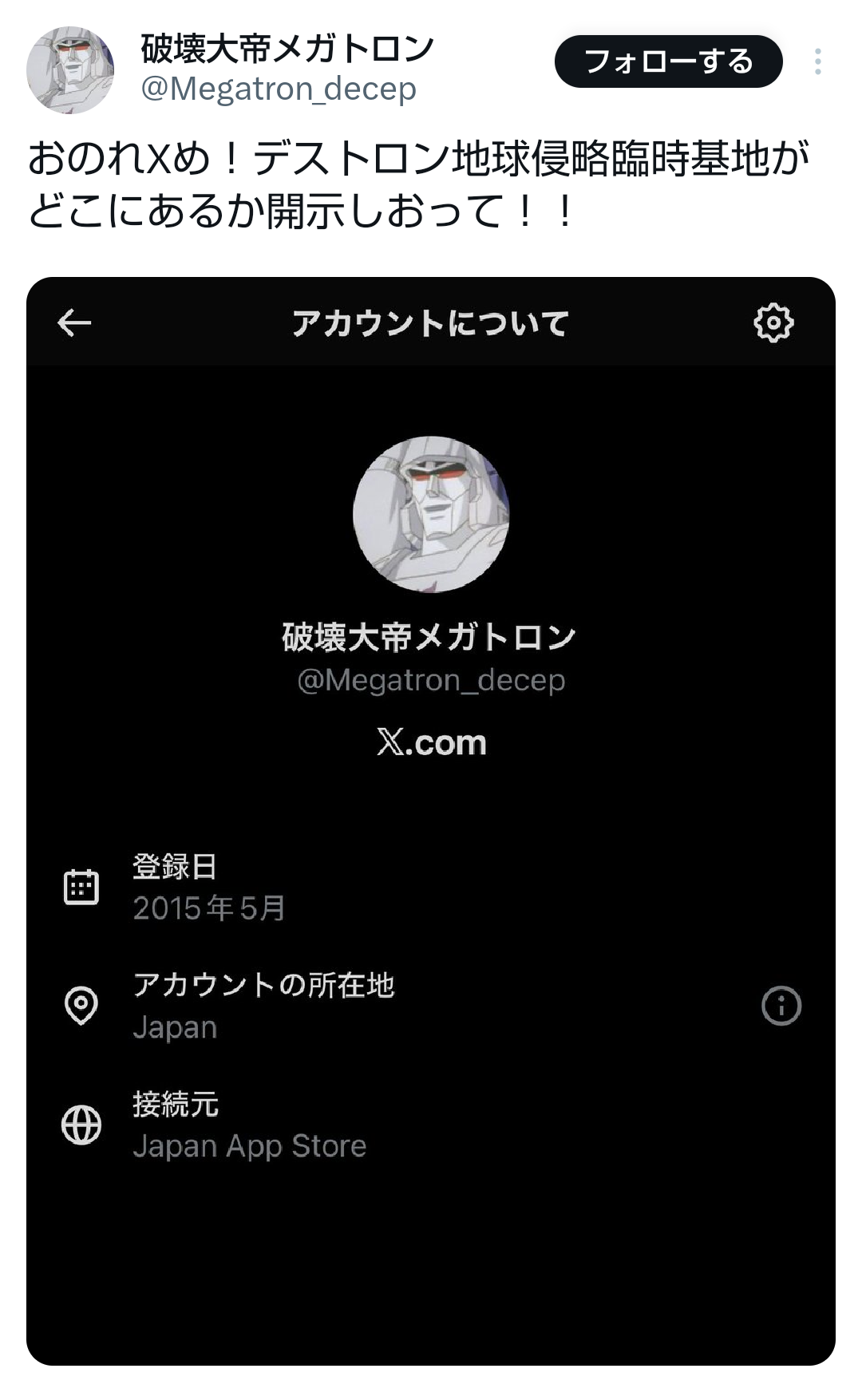Open the @Megatron_decep handle in the post header
The width and height of the screenshot is (862, 1400).
[x=279, y=89]
